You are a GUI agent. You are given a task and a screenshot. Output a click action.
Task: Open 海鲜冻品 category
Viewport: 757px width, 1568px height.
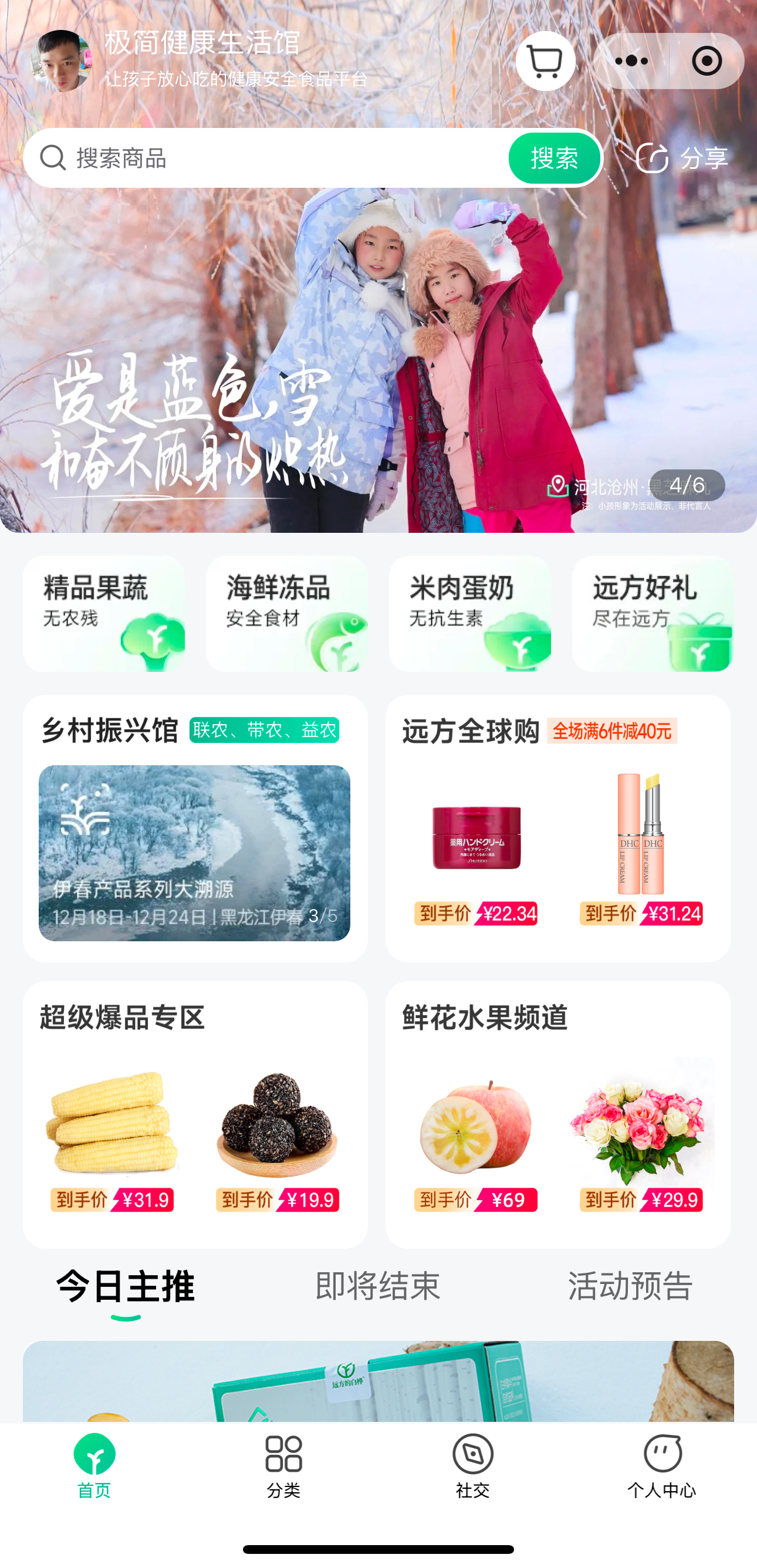[286, 614]
